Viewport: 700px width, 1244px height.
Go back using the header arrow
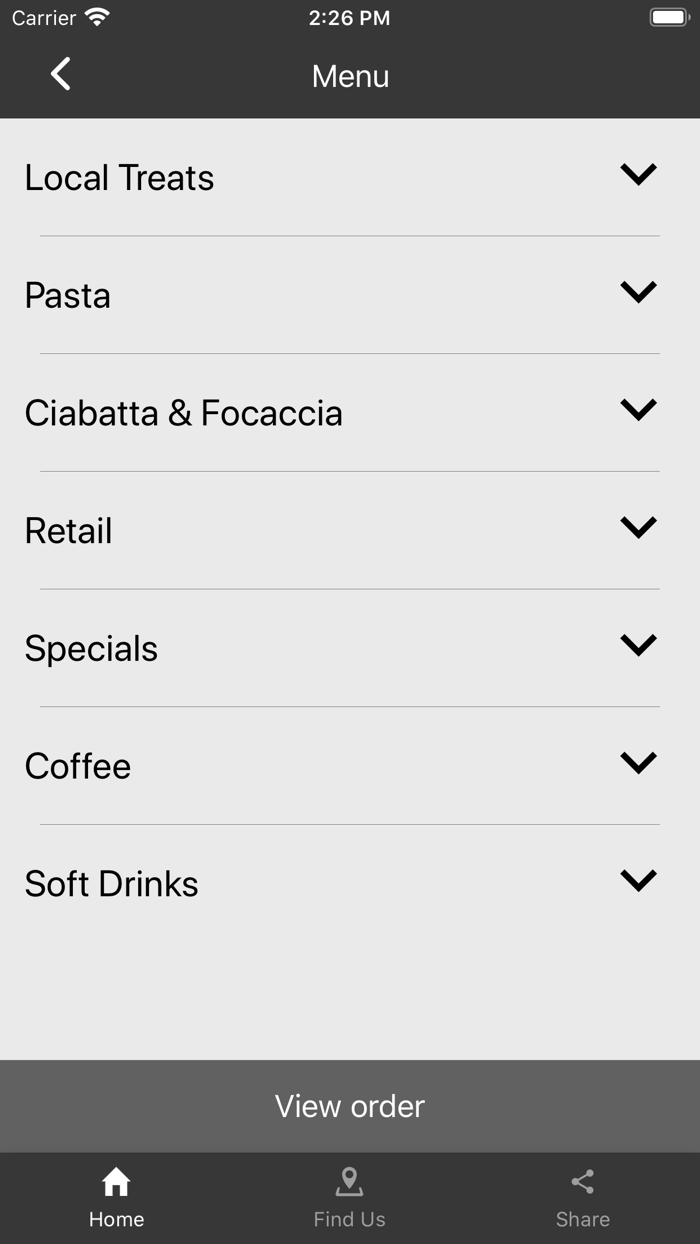coord(61,75)
